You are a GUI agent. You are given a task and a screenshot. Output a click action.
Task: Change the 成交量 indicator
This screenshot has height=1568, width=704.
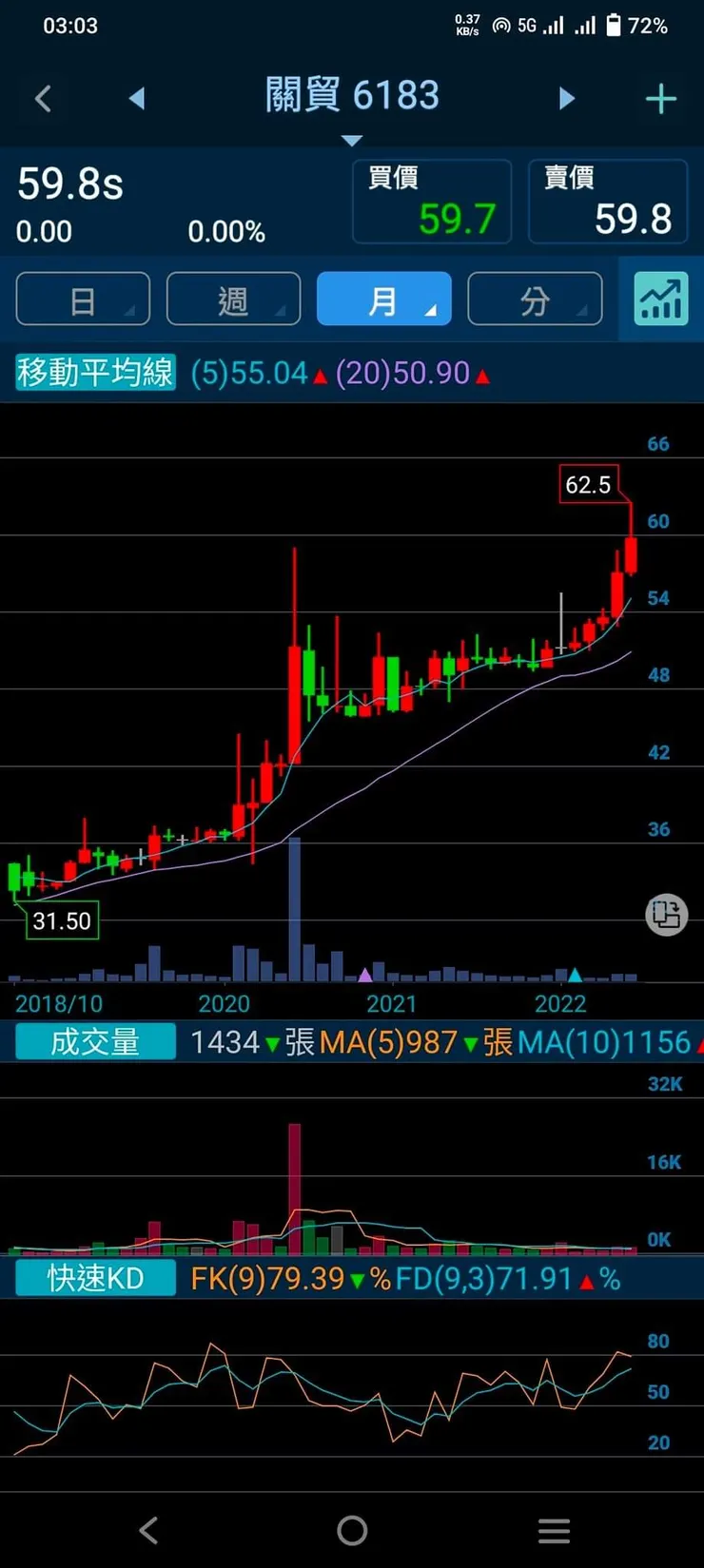click(95, 1042)
